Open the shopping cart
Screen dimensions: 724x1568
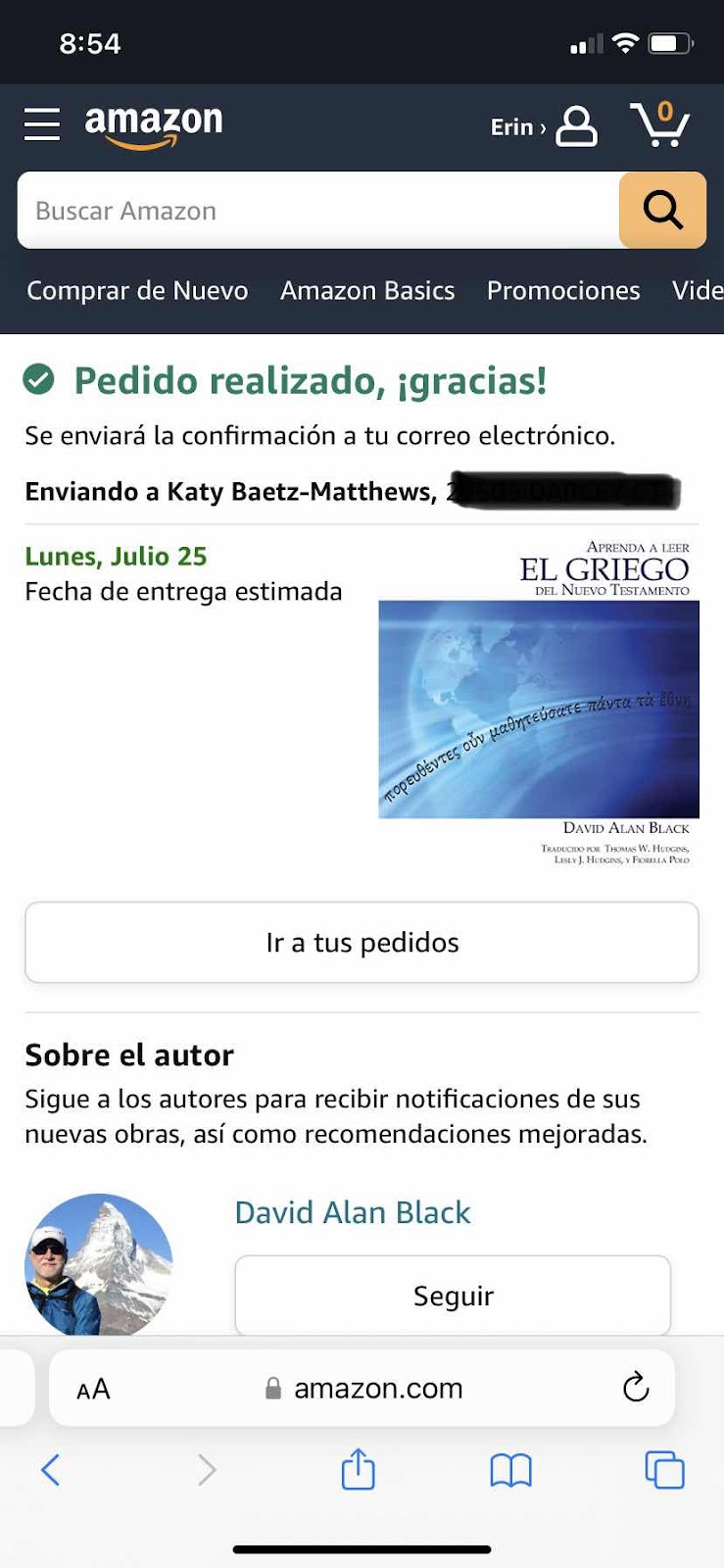[660, 124]
